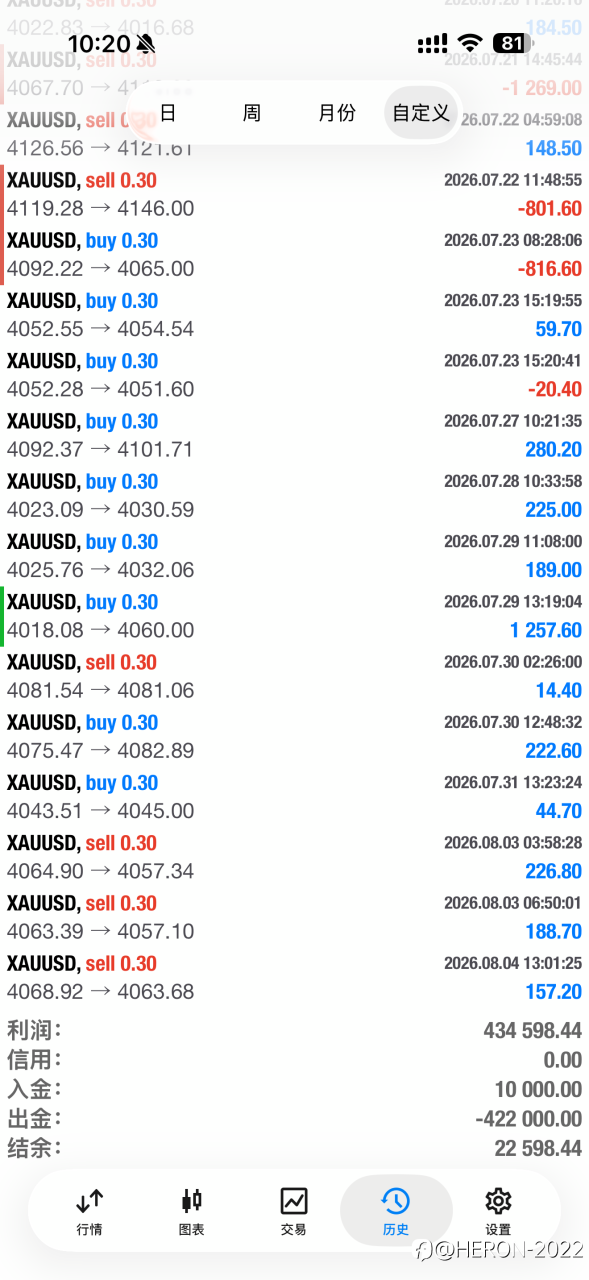The height and width of the screenshot is (1280, 589).
Task: Expand the sell trade with profit 226.80
Action: point(294,857)
